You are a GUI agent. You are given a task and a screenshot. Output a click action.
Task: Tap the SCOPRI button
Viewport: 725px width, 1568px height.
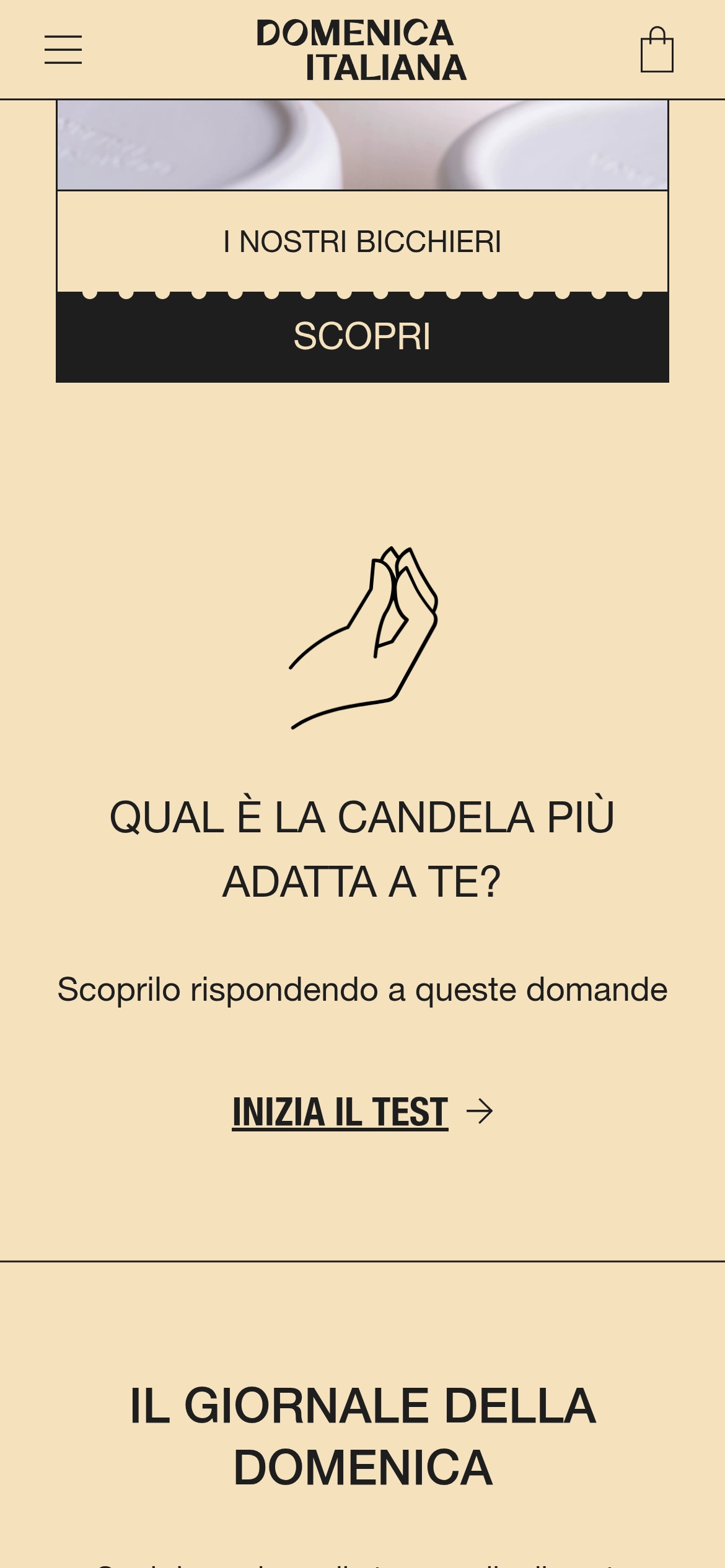362,337
